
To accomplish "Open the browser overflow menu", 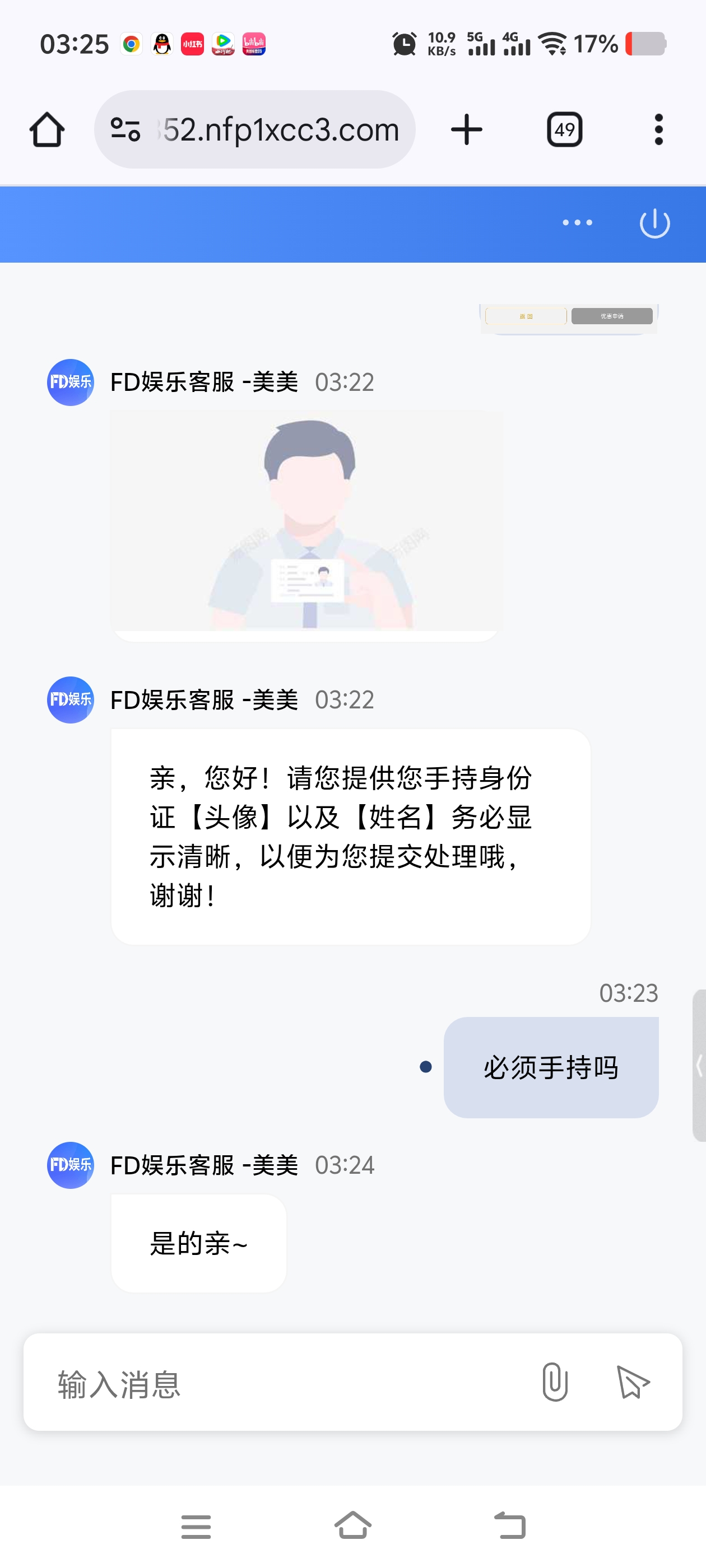I will pyautogui.click(x=658, y=130).
